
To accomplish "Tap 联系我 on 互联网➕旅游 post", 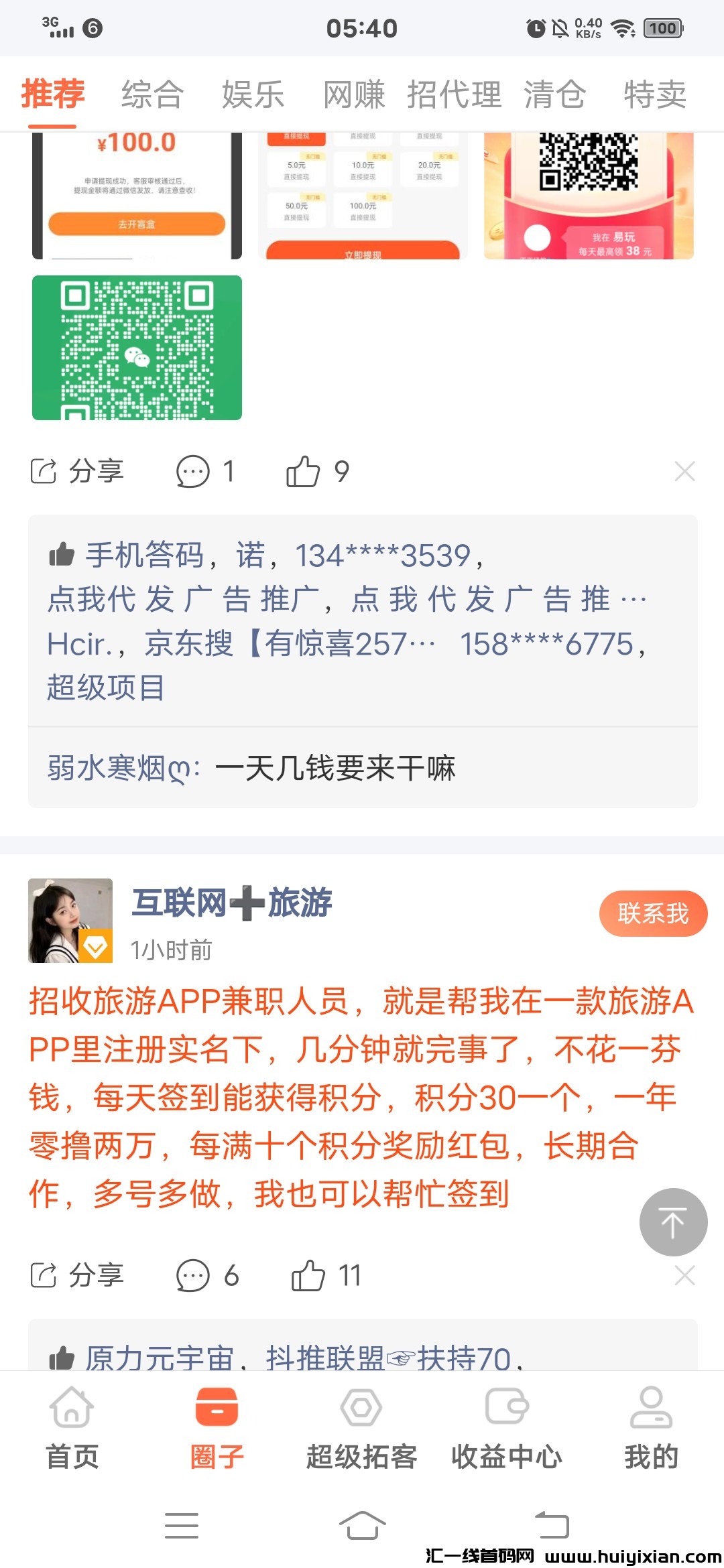I will 652,913.
